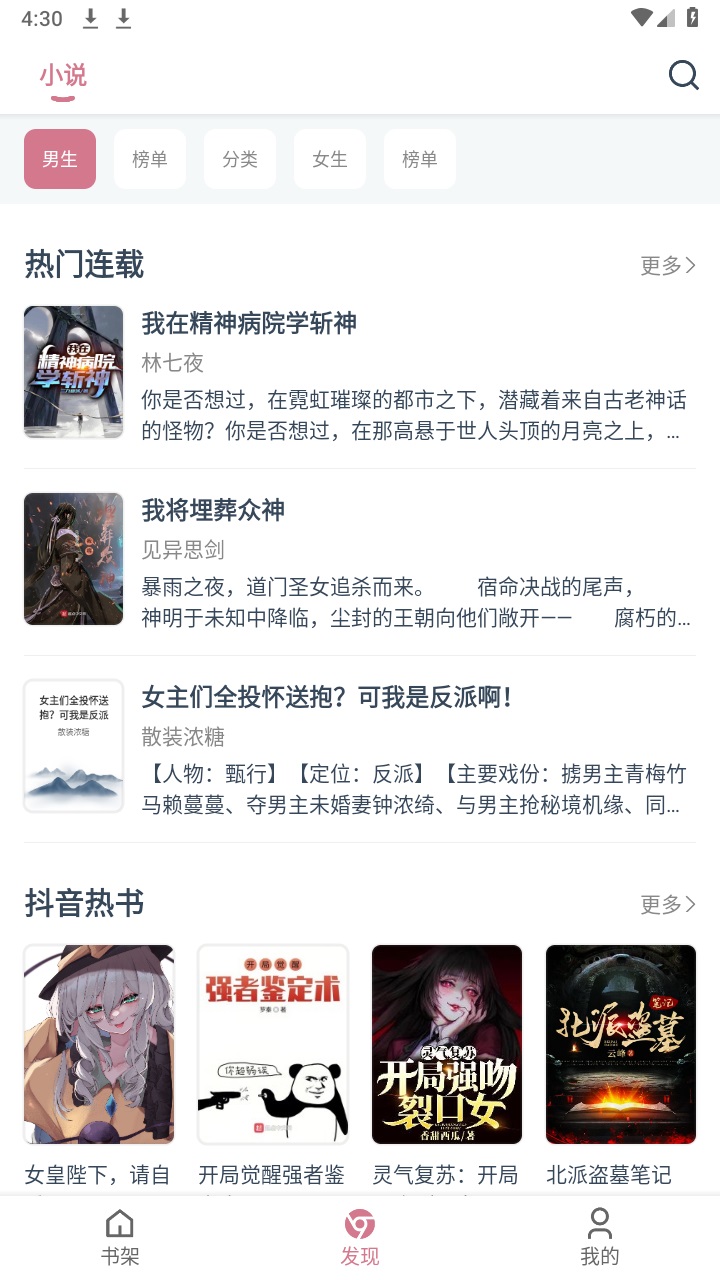The image size is (720, 1280).
Task: Select the 发现 tab label
Action: click(360, 1255)
